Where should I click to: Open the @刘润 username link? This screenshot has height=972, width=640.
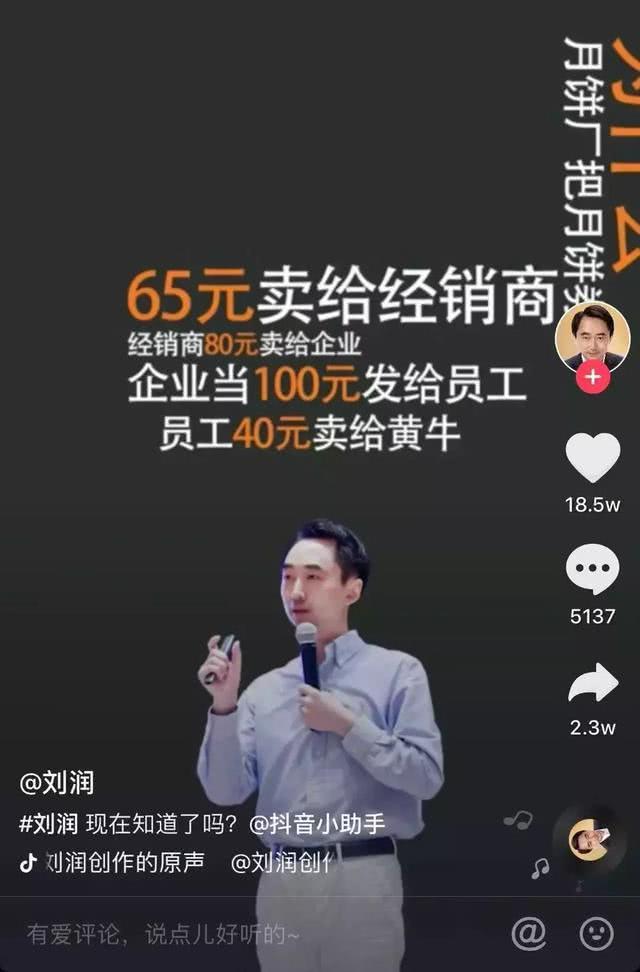tap(57, 783)
